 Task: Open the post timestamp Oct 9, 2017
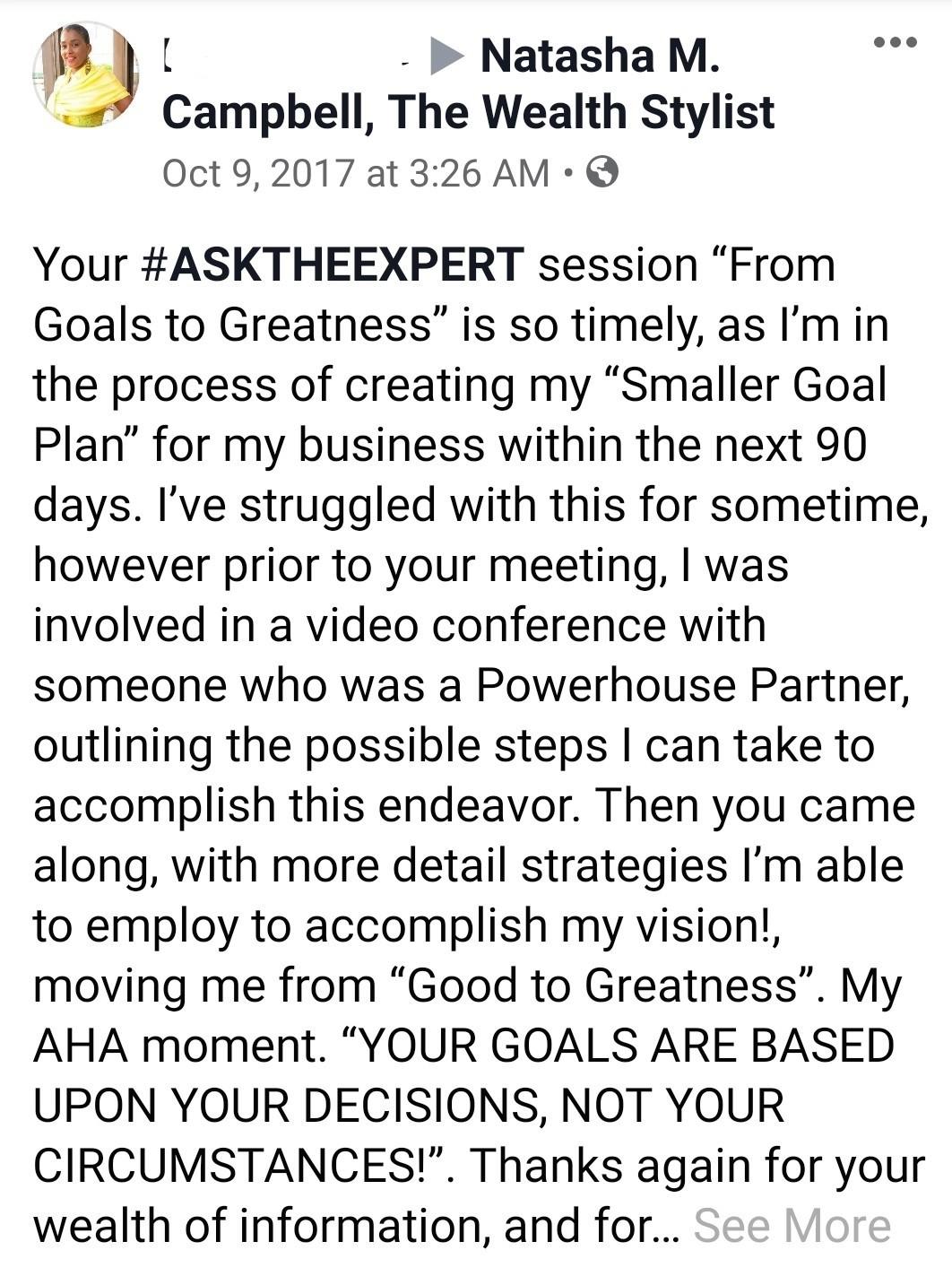(x=355, y=172)
